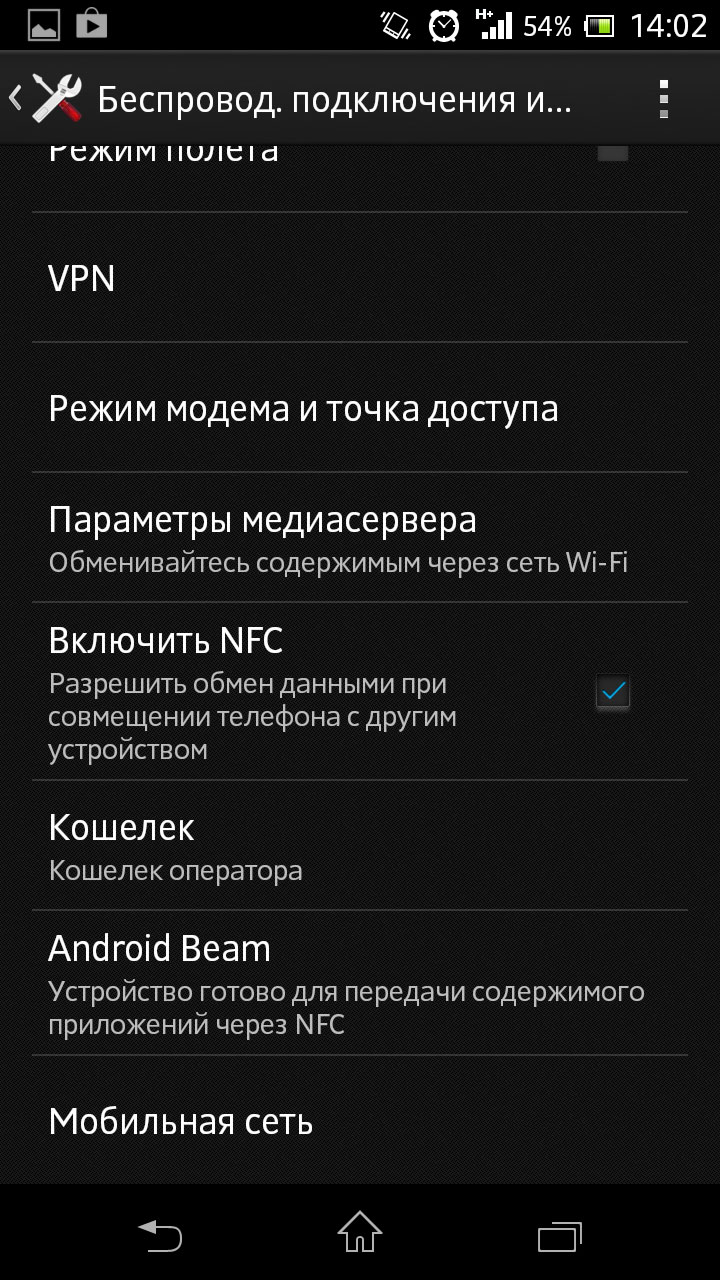Open the three-dot overflow menu

(x=662, y=99)
